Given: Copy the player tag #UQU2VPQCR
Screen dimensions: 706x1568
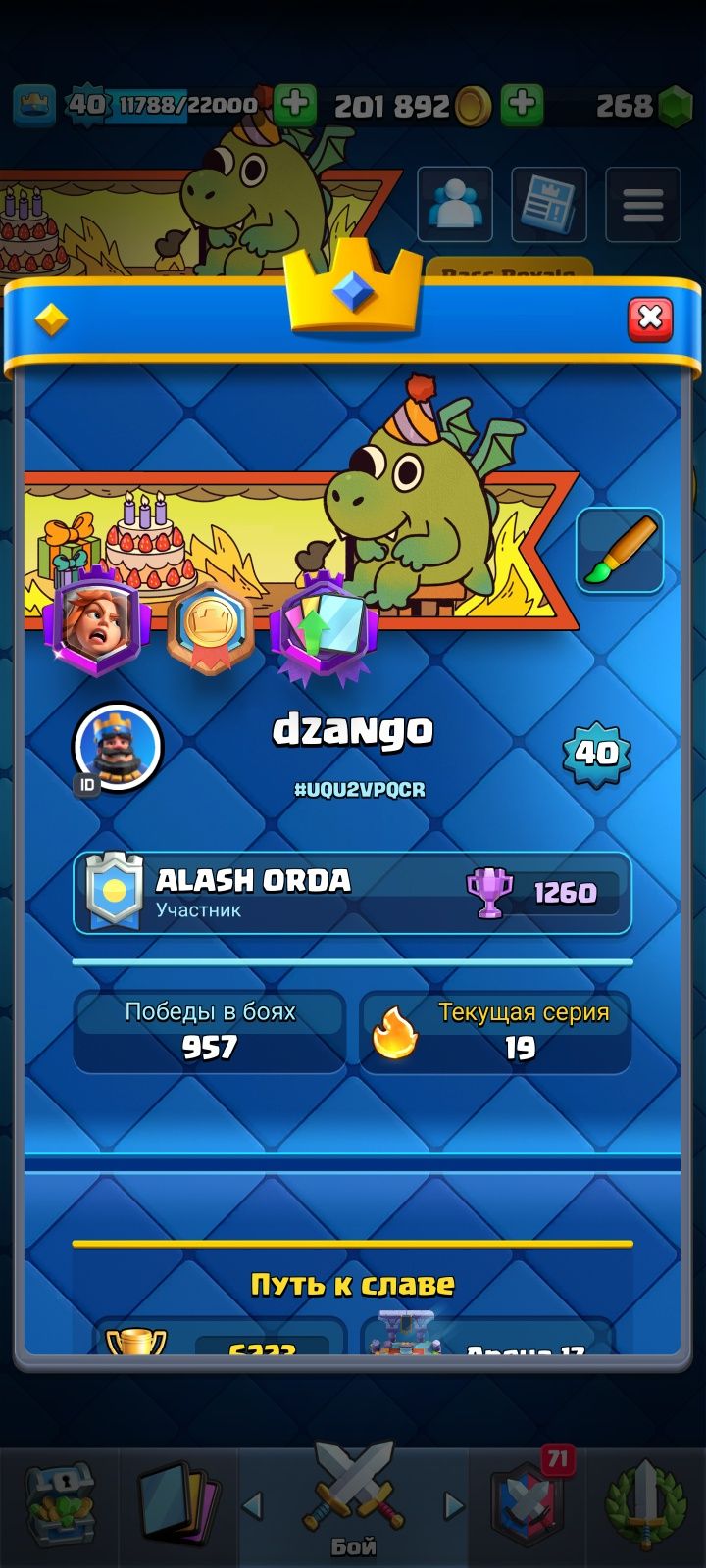Looking at the screenshot, I should [359, 789].
